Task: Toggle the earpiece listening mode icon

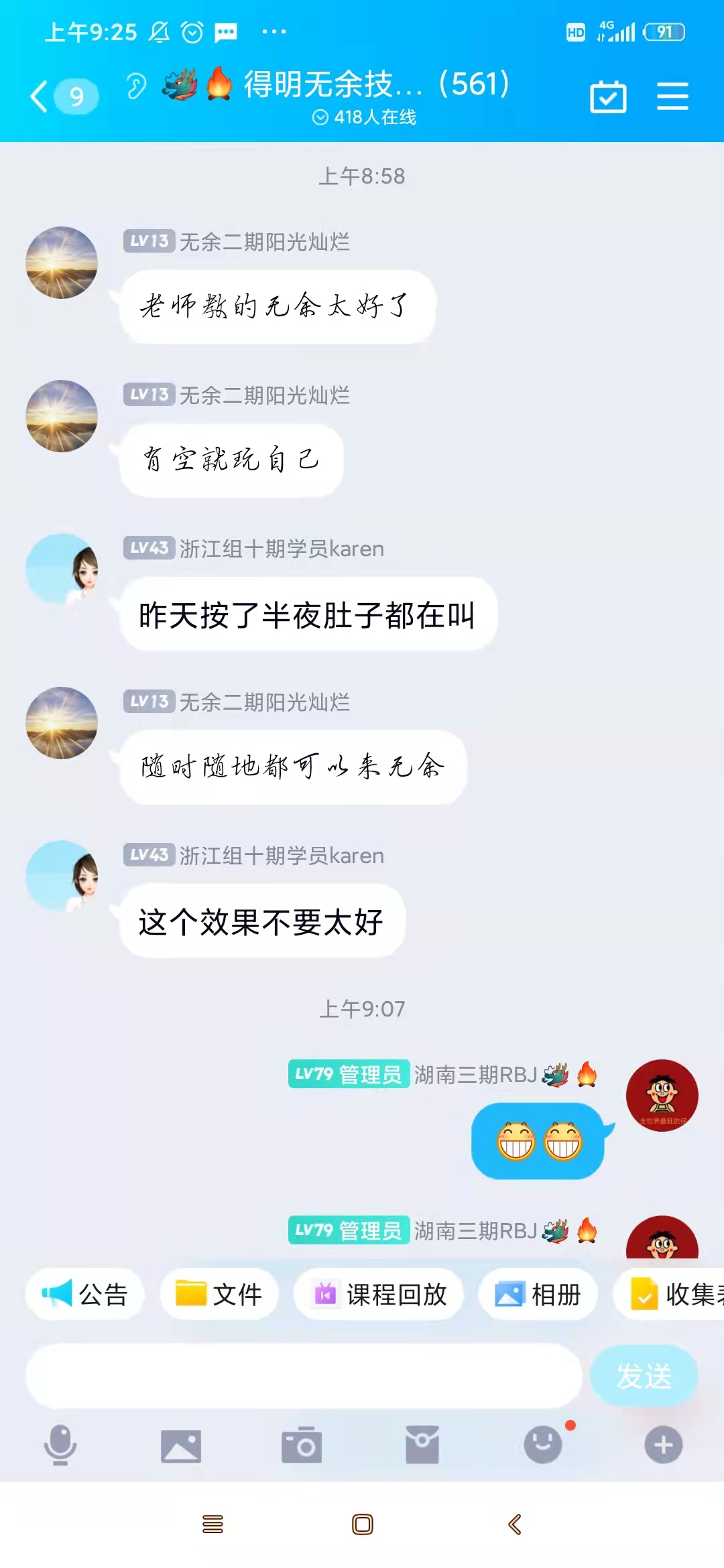Action: click(x=136, y=86)
